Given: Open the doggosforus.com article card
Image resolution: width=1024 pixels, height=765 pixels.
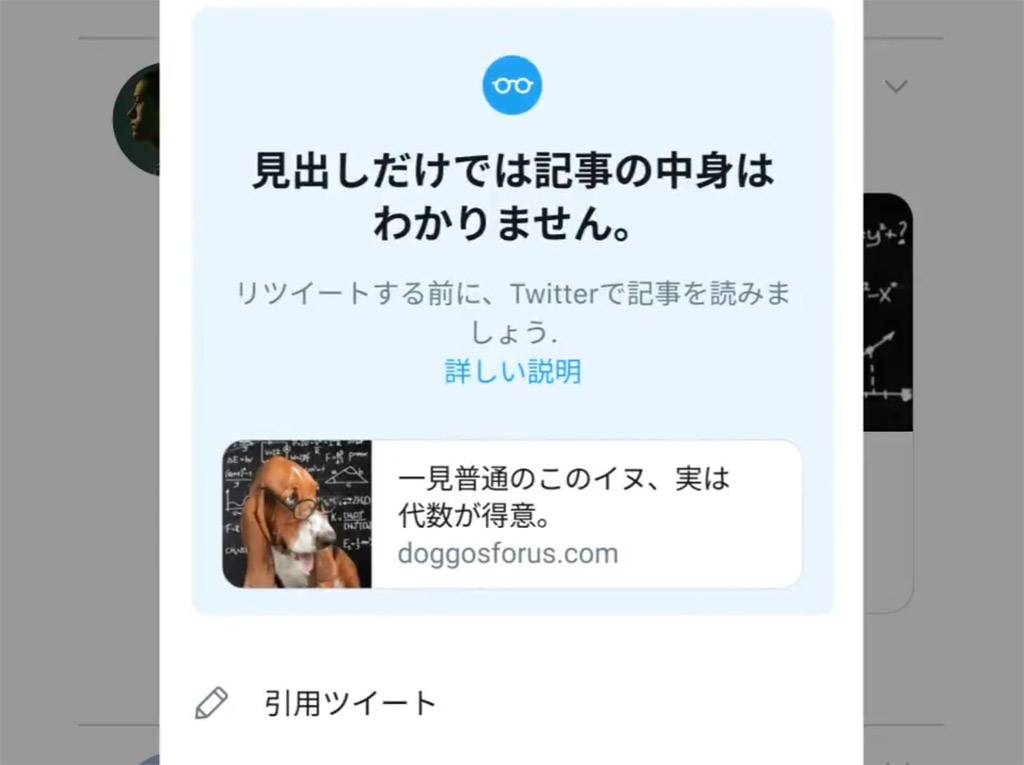Looking at the screenshot, I should 512,514.
